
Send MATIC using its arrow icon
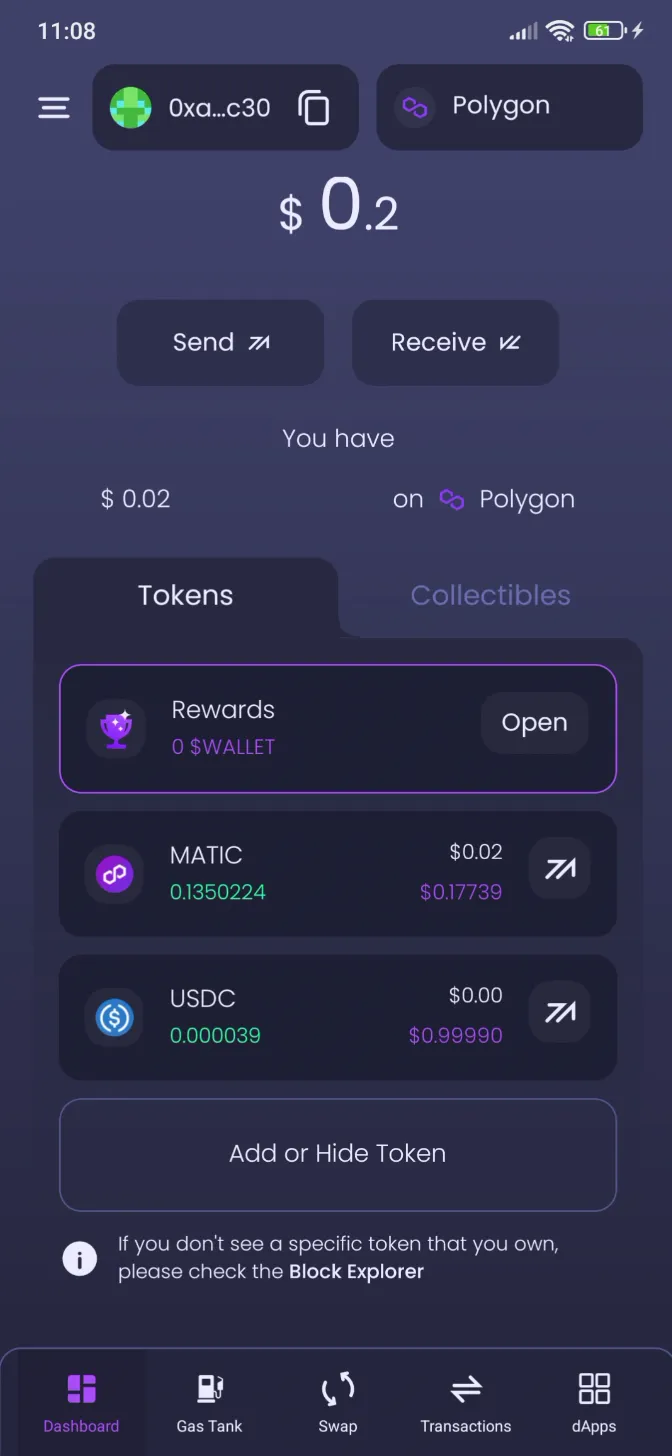tap(559, 869)
